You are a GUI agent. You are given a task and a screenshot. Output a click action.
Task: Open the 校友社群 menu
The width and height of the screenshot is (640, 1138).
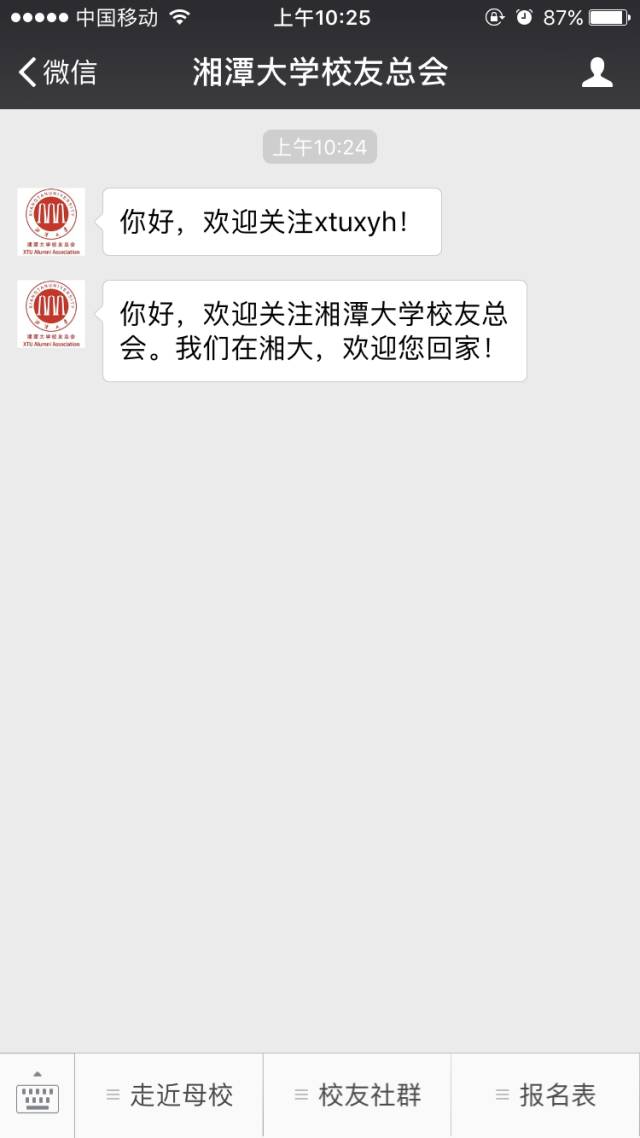click(x=357, y=1095)
